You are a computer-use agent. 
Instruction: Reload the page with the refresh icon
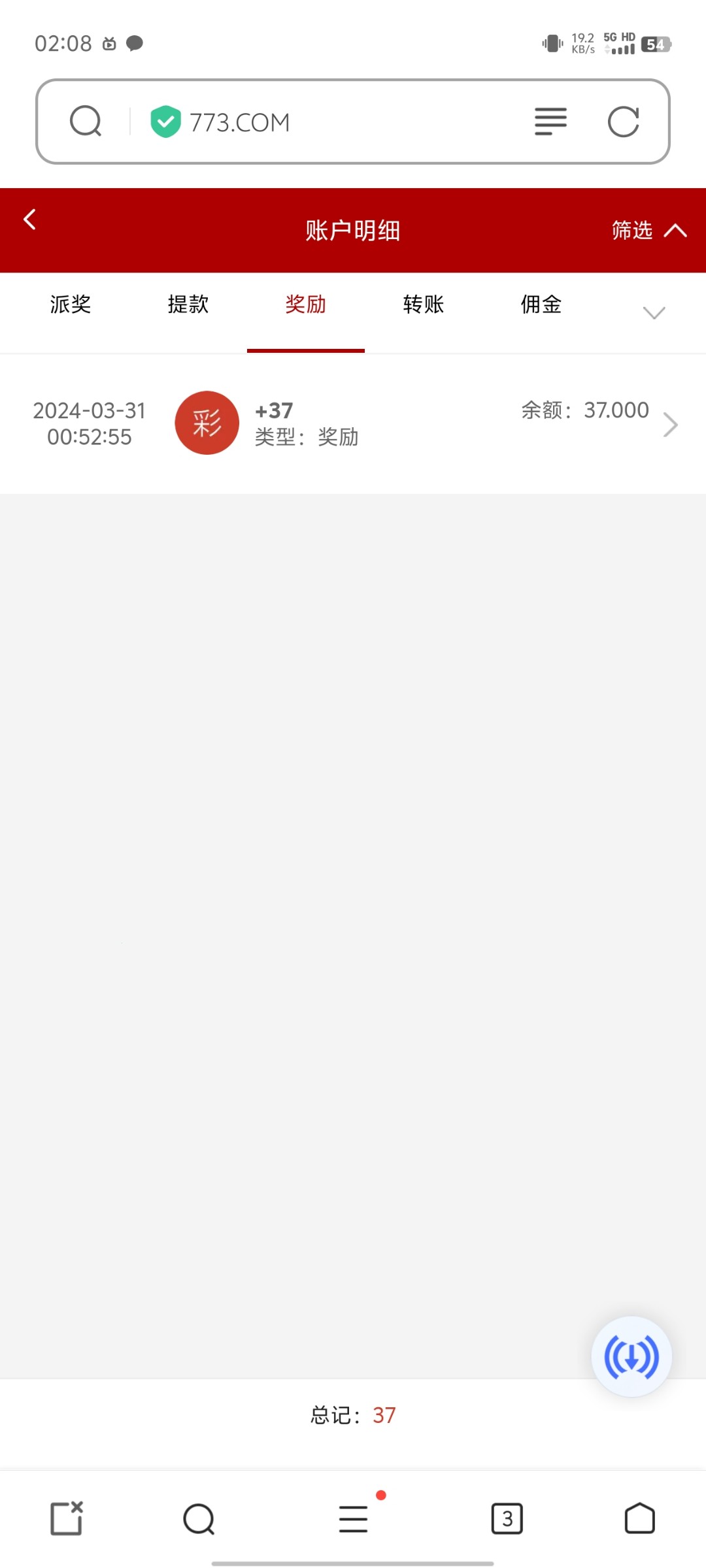(x=623, y=122)
